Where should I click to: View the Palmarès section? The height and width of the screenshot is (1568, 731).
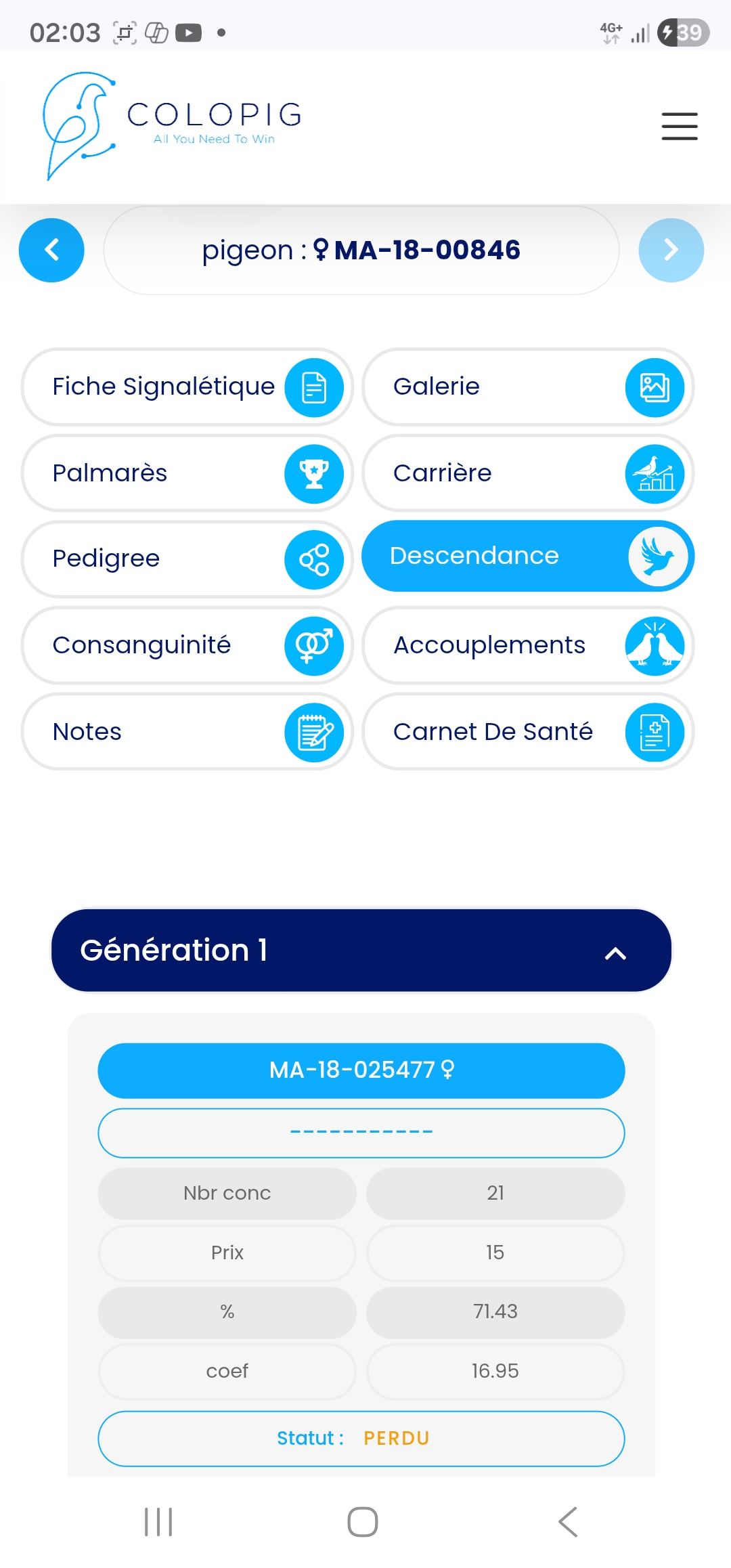pos(187,473)
